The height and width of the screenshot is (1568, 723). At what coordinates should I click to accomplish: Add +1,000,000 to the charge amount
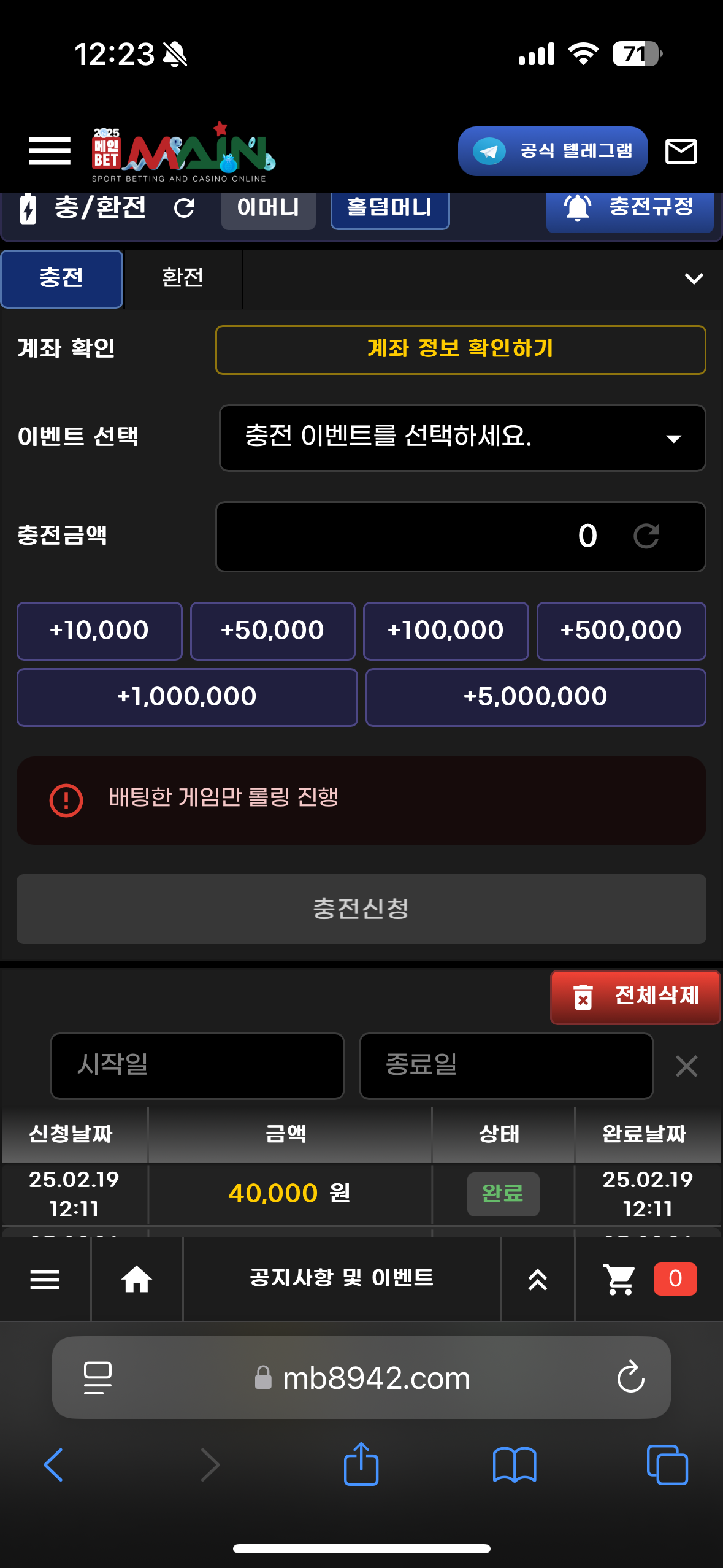coord(187,697)
